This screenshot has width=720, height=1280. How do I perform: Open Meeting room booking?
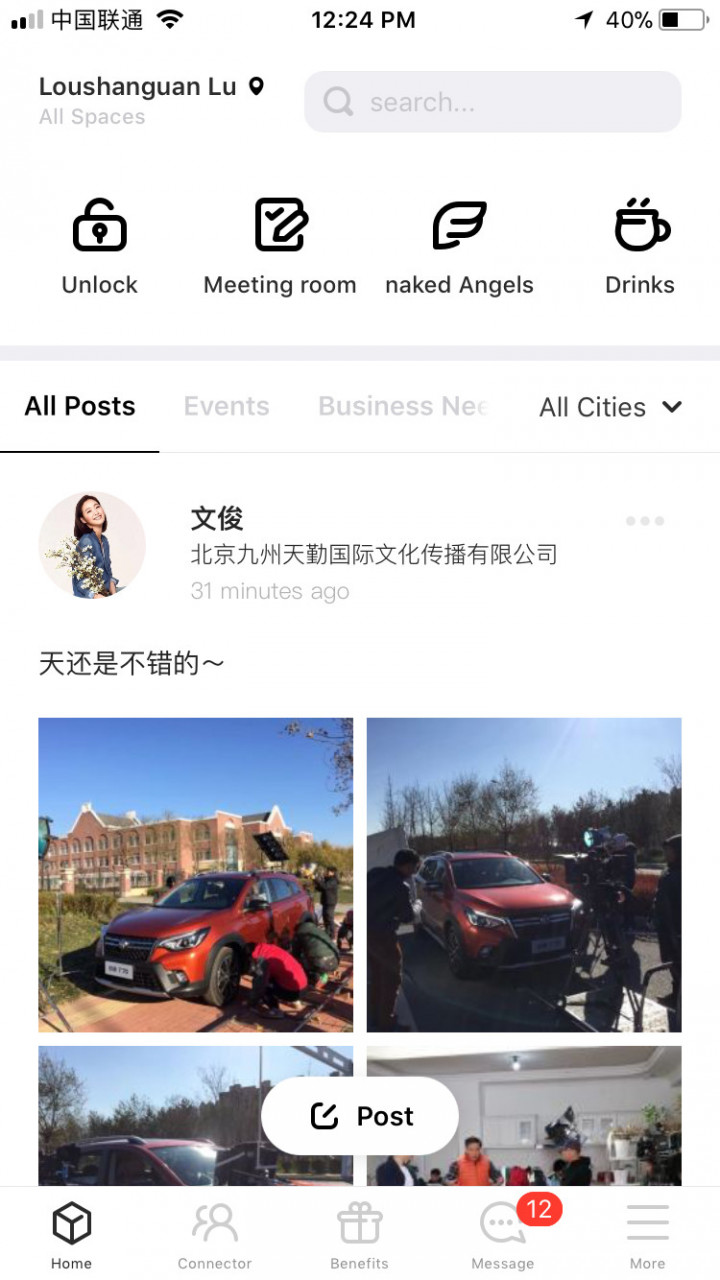pos(280,246)
